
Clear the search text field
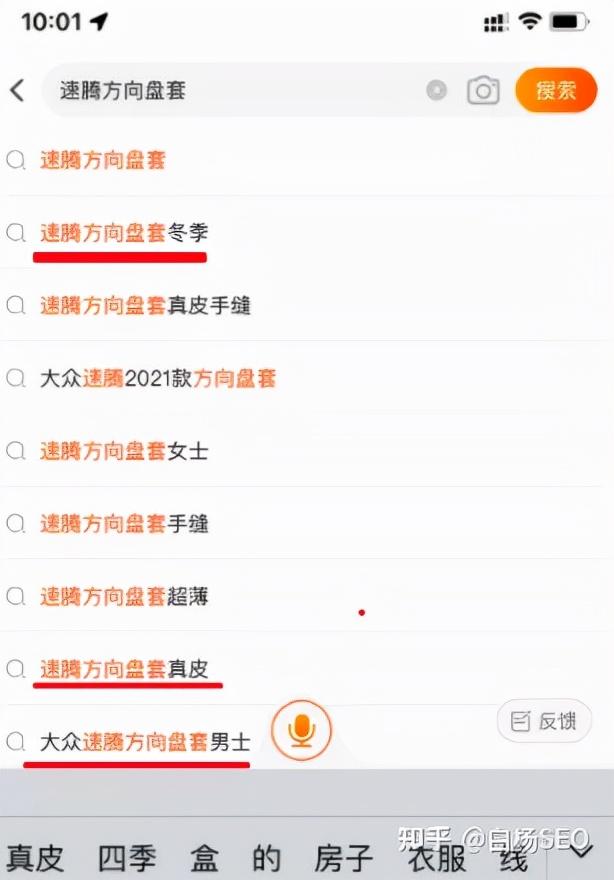(436, 91)
